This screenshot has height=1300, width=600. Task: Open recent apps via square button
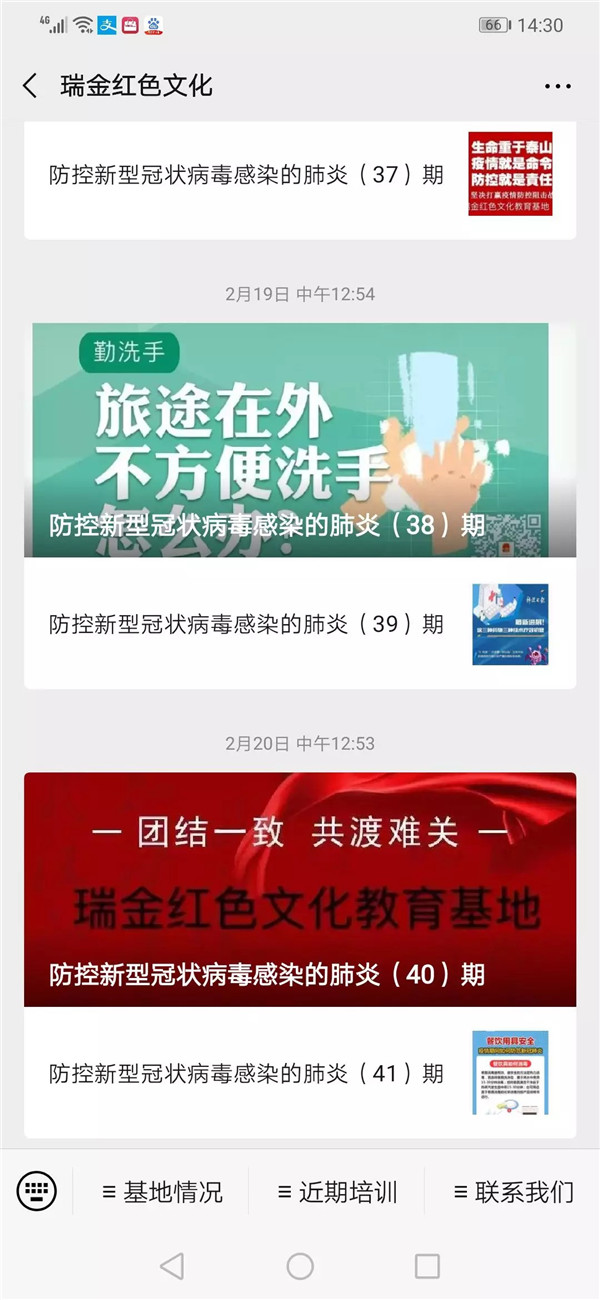[x=427, y=1266]
